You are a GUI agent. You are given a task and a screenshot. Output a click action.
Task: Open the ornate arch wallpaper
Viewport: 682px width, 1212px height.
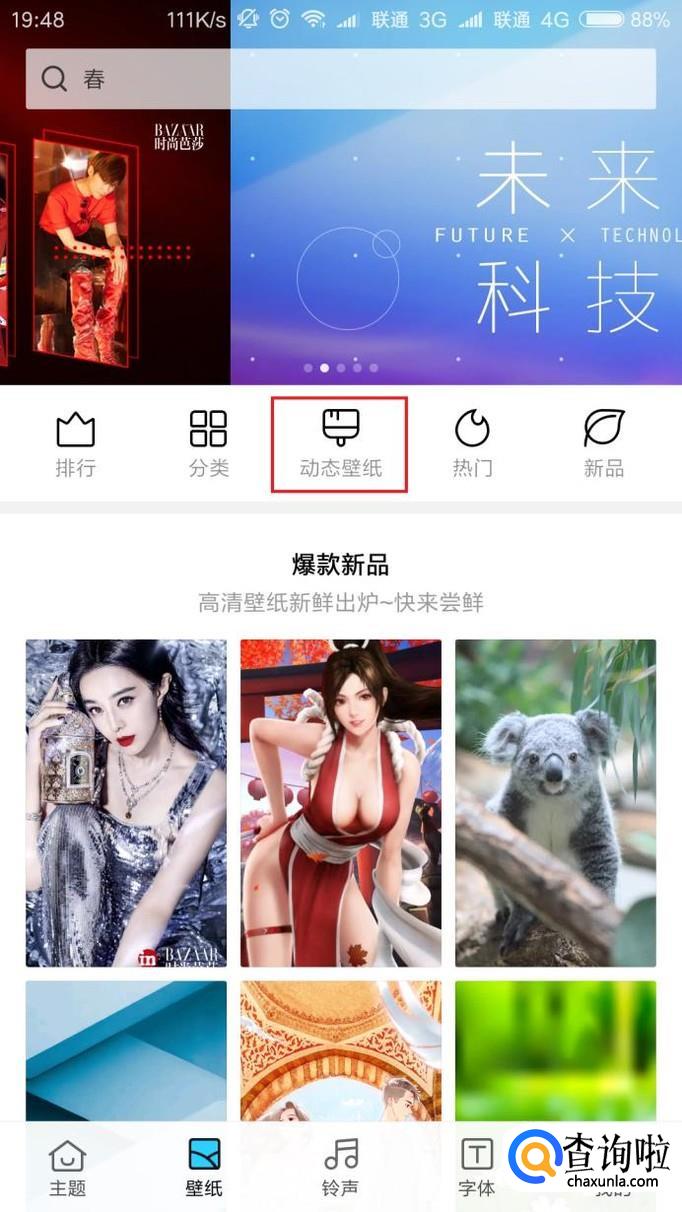pyautogui.click(x=340, y=1050)
